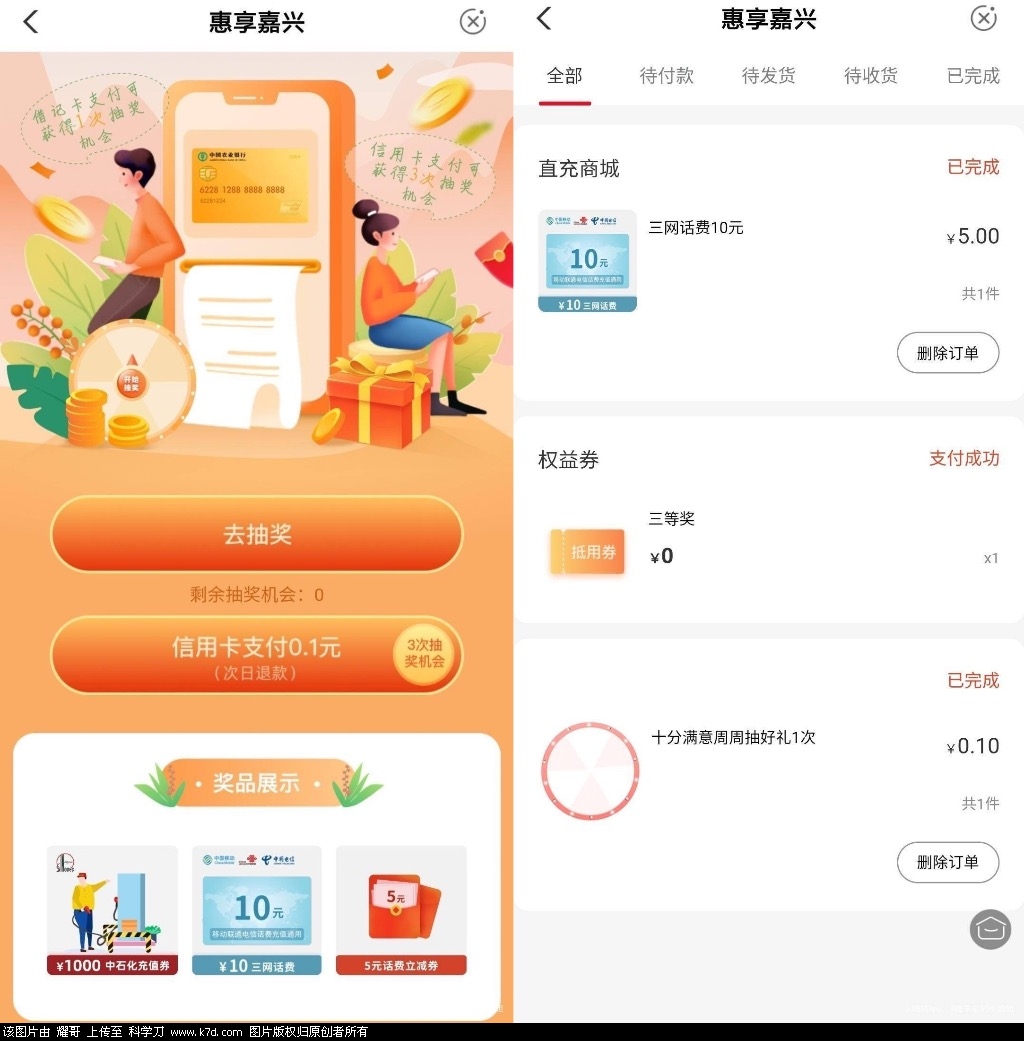This screenshot has width=1024, height=1041.
Task: Go back from the lottery page
Action: pos(31,21)
